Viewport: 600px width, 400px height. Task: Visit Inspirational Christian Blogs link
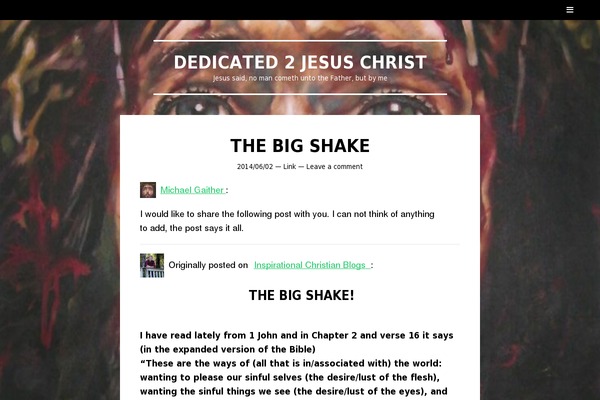pyautogui.click(x=311, y=265)
